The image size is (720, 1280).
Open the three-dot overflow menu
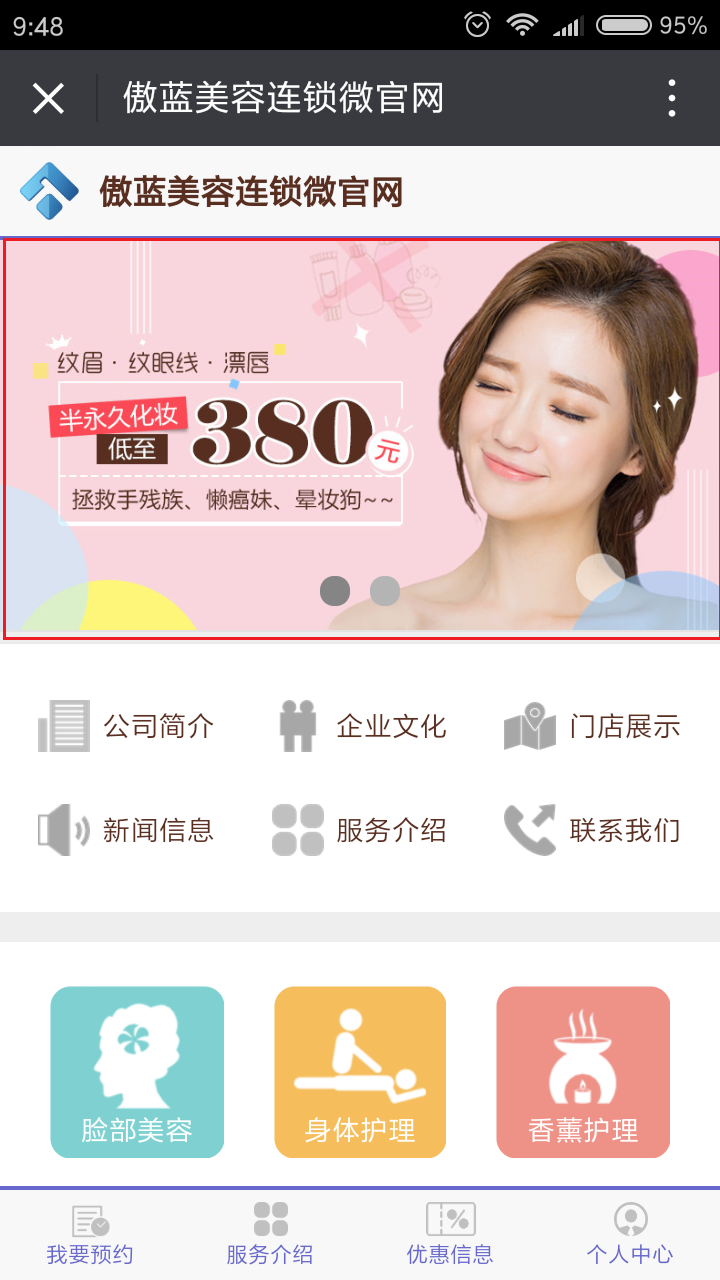coord(672,98)
